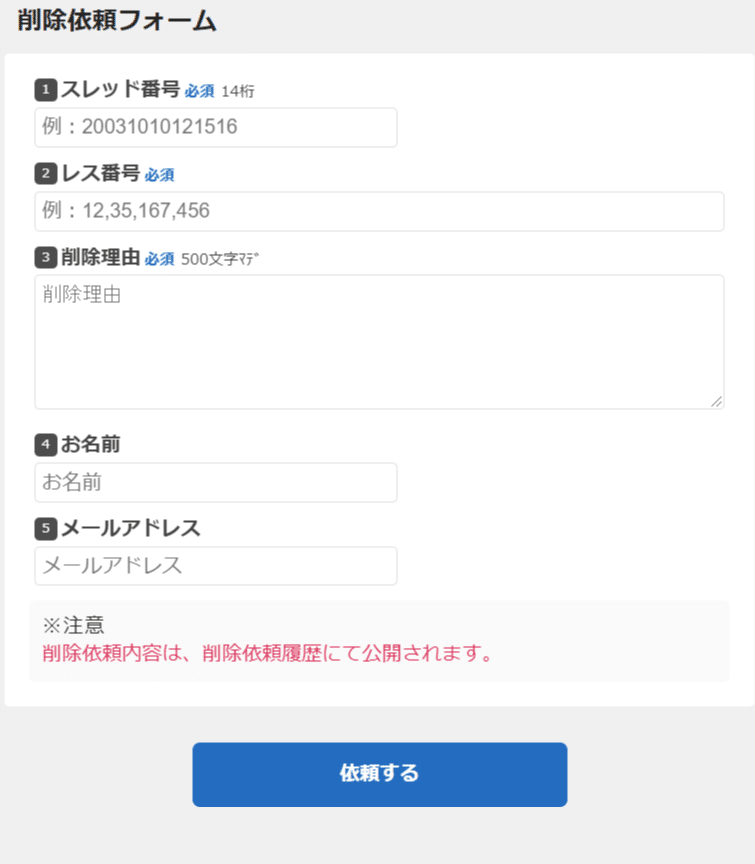Tap the スレッド番号 input field
Screen dimensions: 755x864
point(215,127)
